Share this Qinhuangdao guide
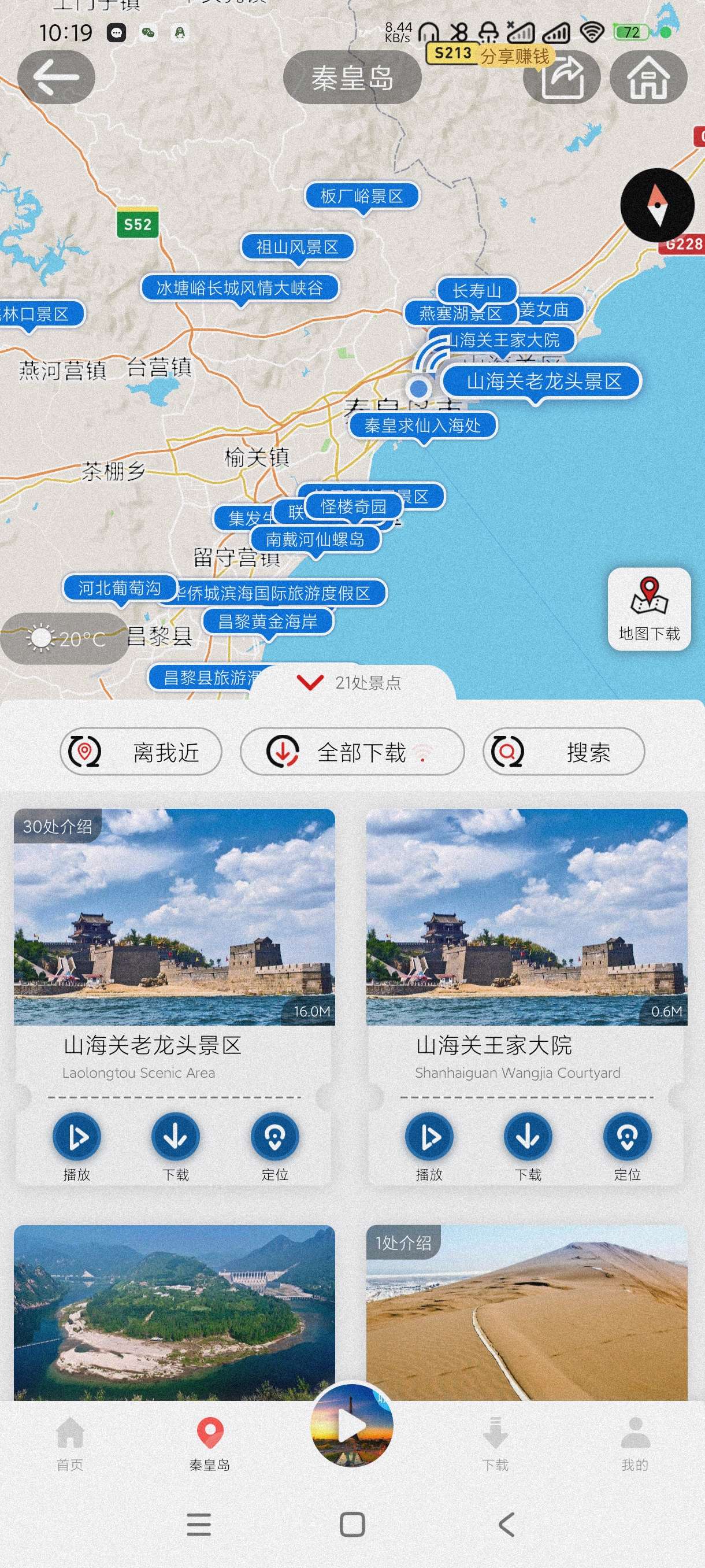Viewport: 705px width, 1568px height. coord(562,78)
